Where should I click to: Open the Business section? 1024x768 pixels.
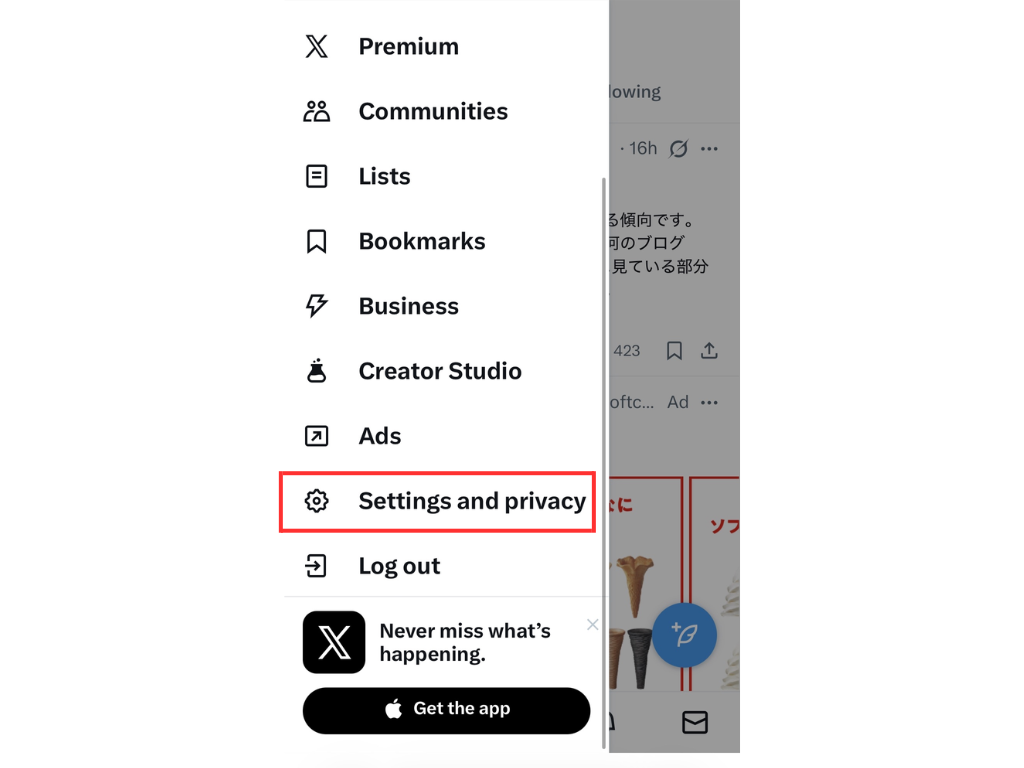[408, 307]
